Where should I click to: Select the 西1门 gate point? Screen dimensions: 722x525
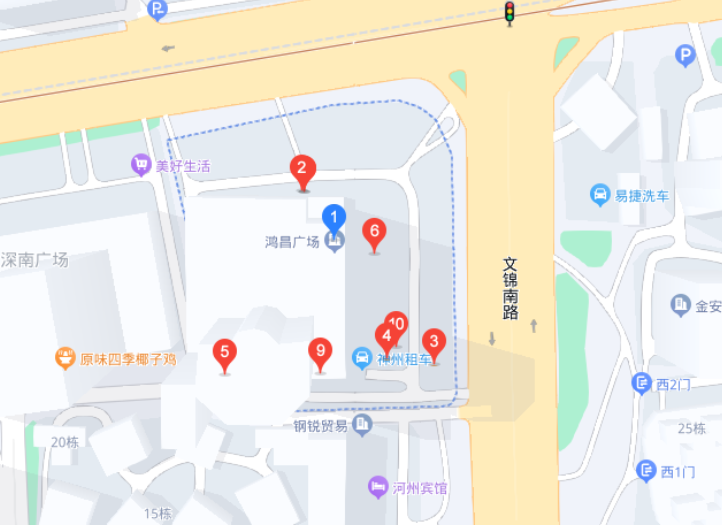643,471
